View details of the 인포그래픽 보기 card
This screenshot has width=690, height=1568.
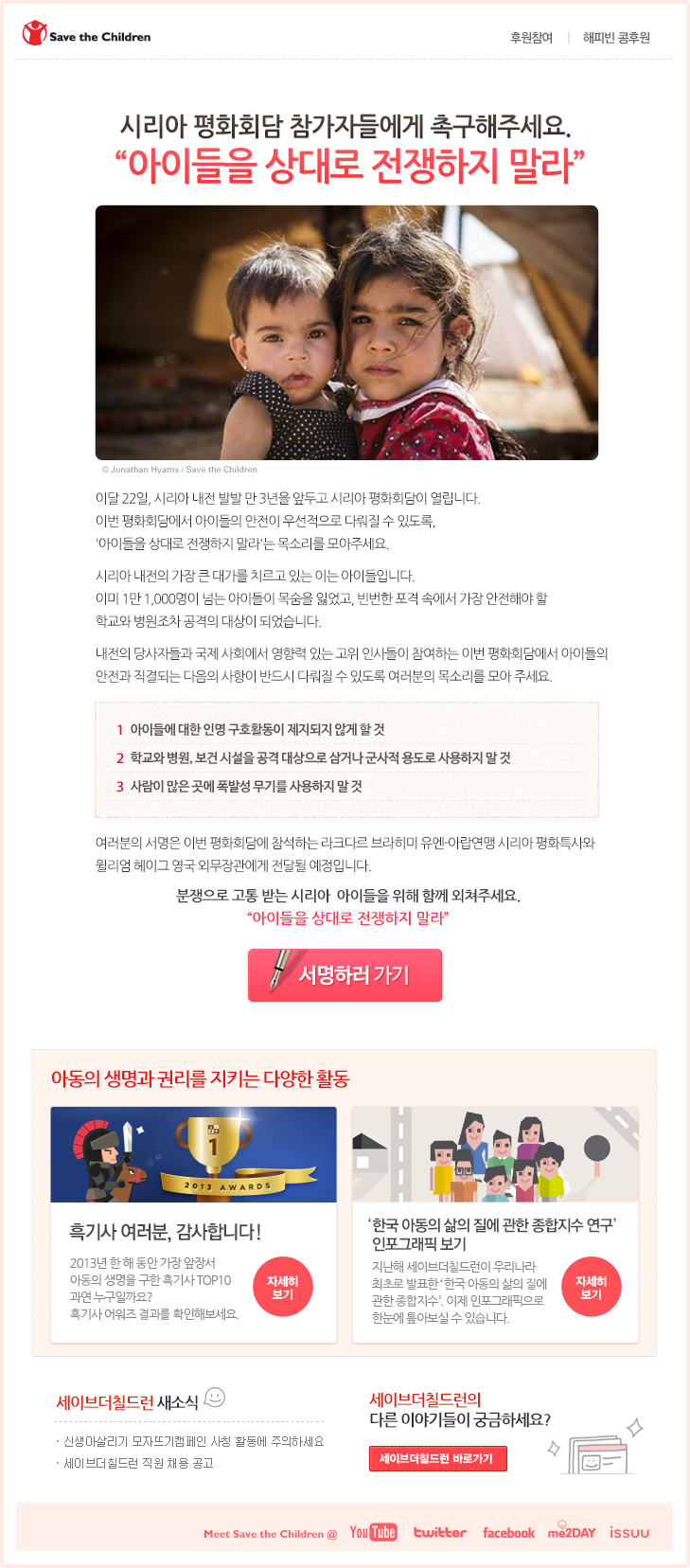(x=591, y=1288)
